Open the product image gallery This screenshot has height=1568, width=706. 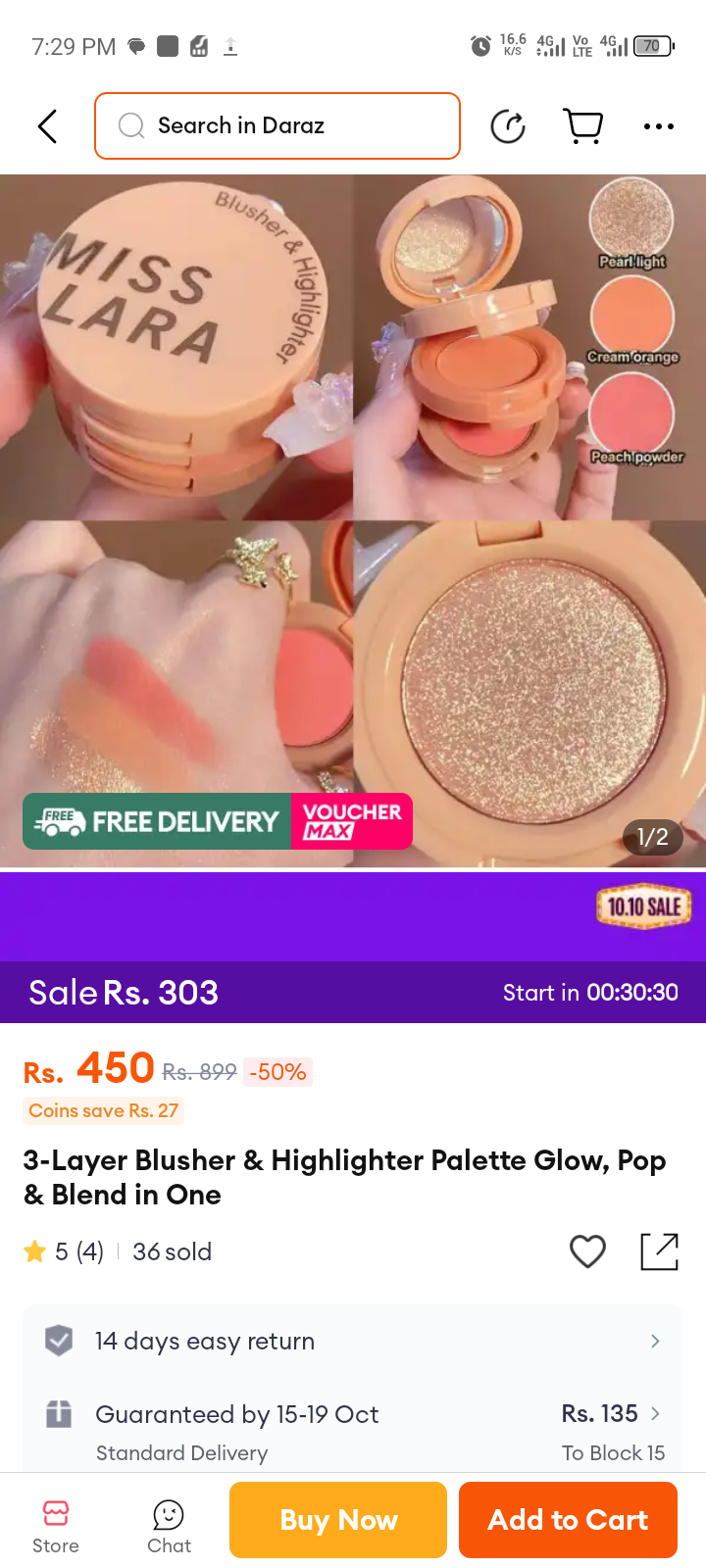(x=353, y=519)
